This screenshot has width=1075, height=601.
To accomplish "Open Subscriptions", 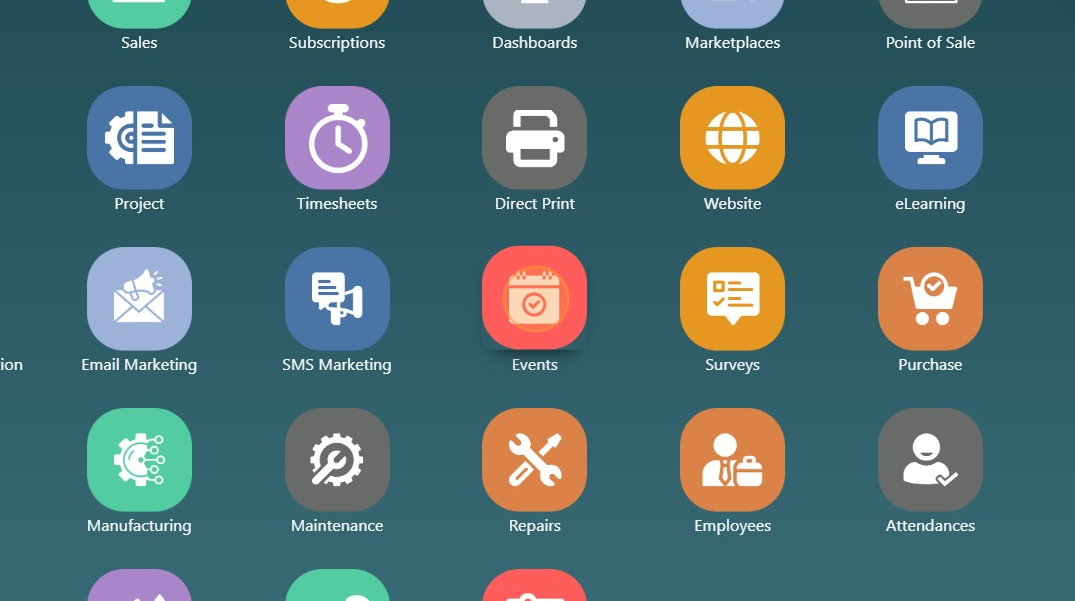I will tap(337, 14).
